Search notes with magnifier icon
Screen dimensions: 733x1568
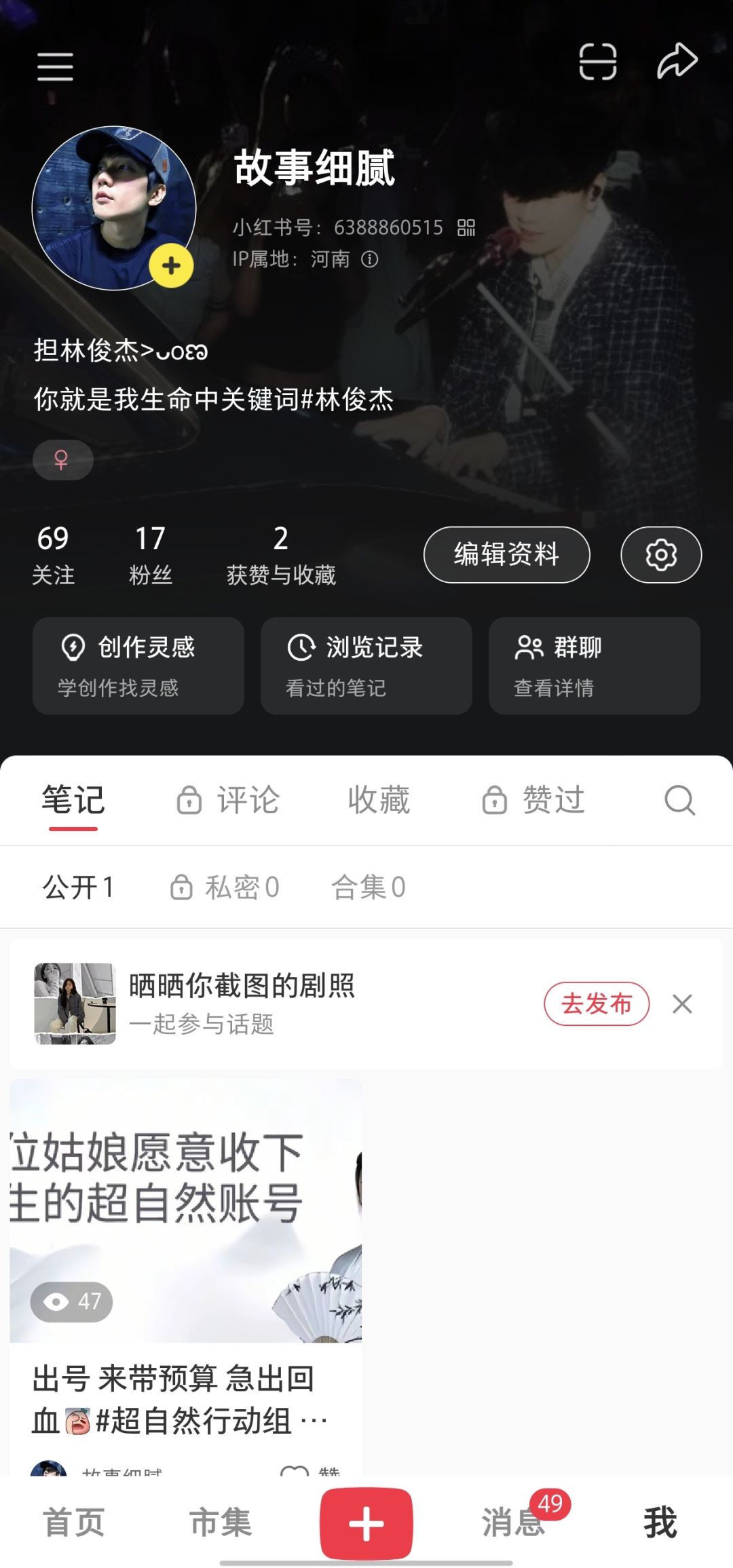[x=679, y=800]
